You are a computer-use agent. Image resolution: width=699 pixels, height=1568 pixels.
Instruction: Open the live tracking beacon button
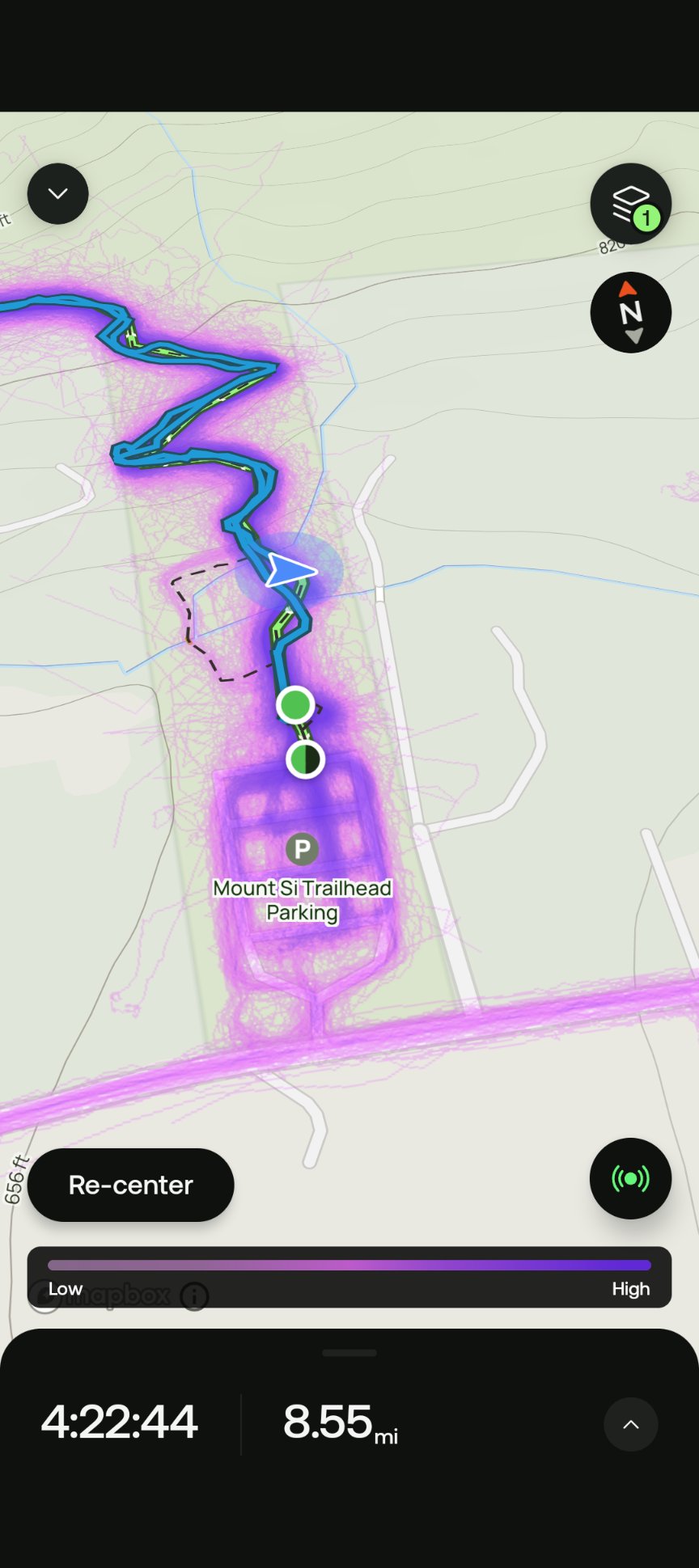tap(630, 1178)
